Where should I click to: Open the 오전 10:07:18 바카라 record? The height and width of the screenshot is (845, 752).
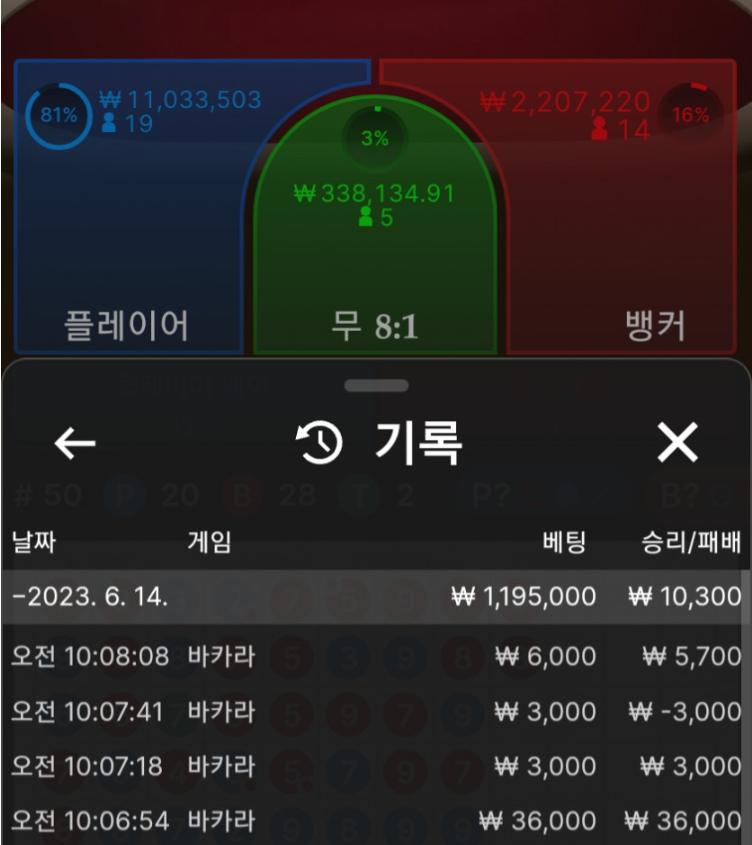[x=375, y=767]
